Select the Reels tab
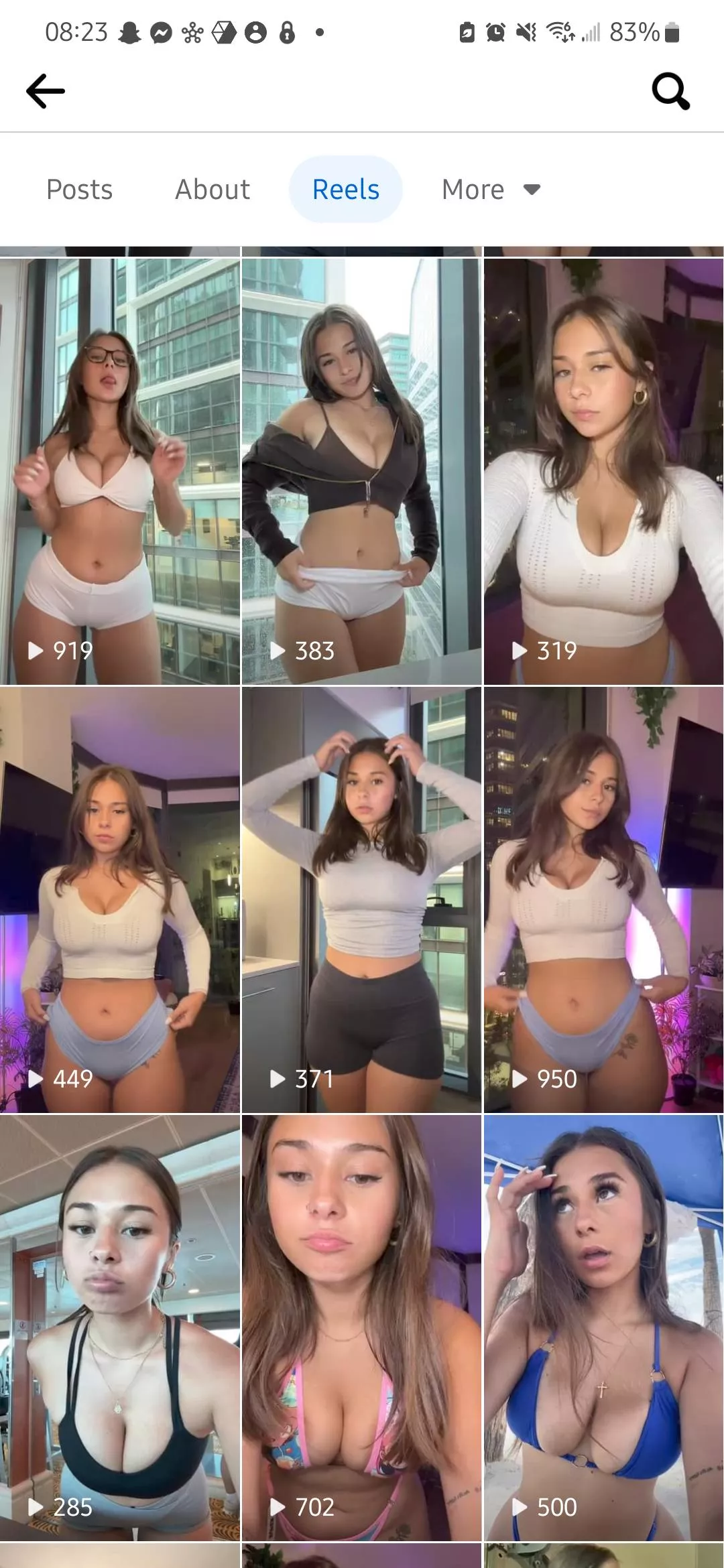Screen dimensions: 724x1568 click(345, 189)
